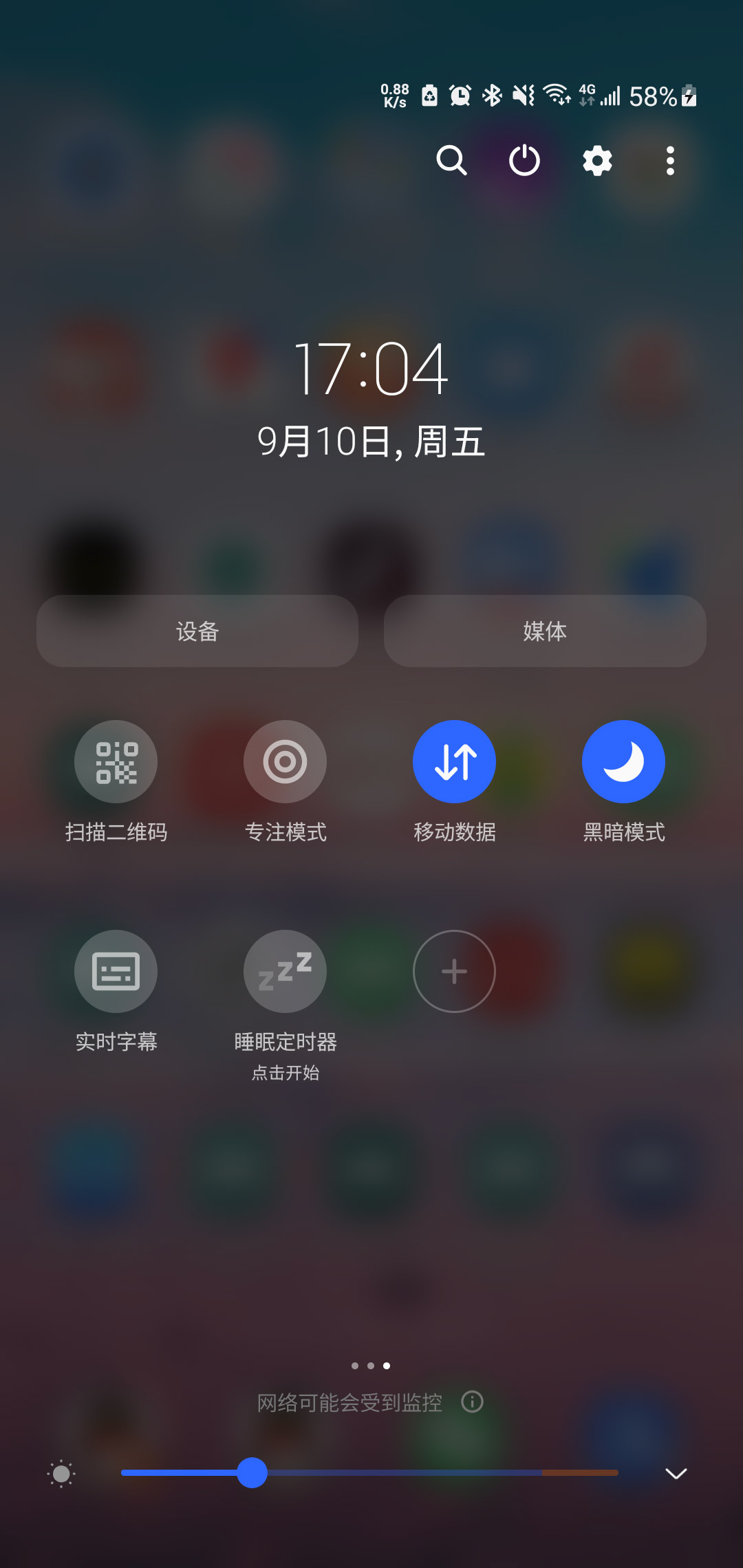This screenshot has height=1568, width=743.
Task: Start the 睡眠定时器 sleep timer
Action: [285, 971]
